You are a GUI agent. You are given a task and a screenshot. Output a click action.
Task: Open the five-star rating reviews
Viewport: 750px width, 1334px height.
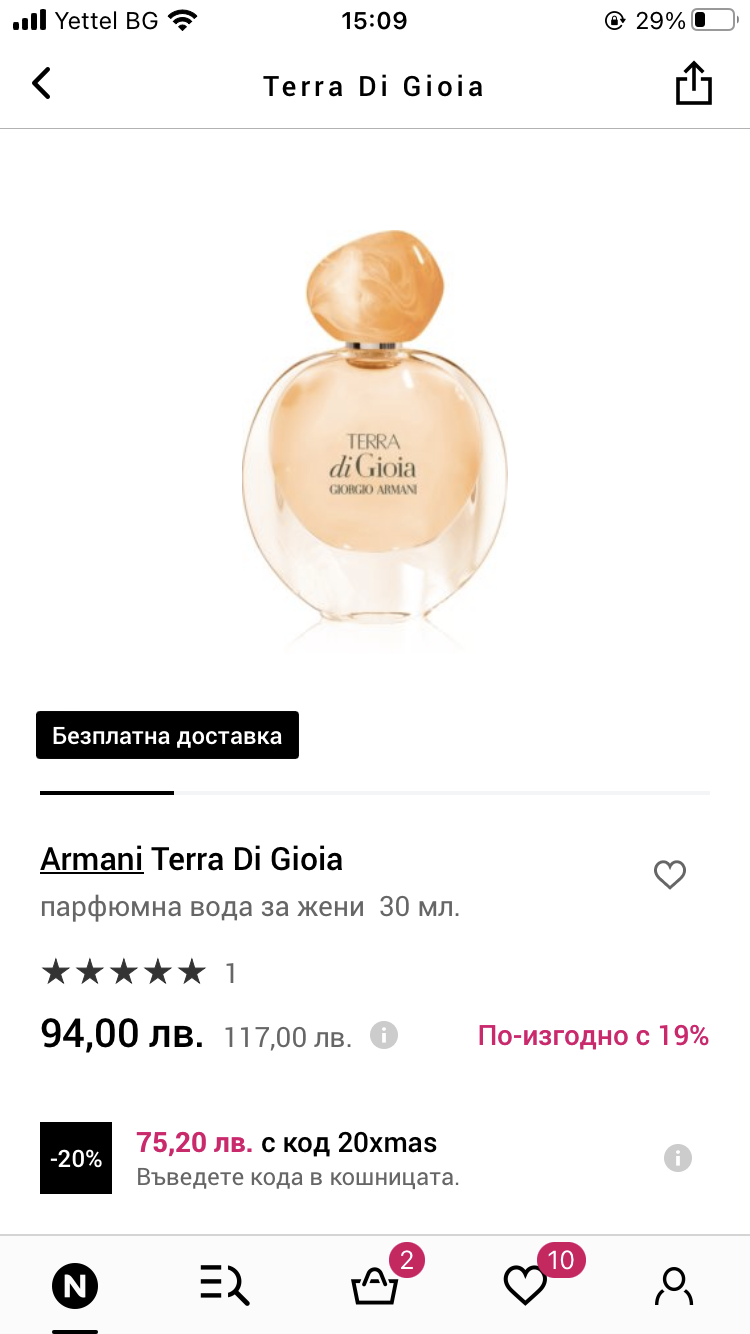123,972
